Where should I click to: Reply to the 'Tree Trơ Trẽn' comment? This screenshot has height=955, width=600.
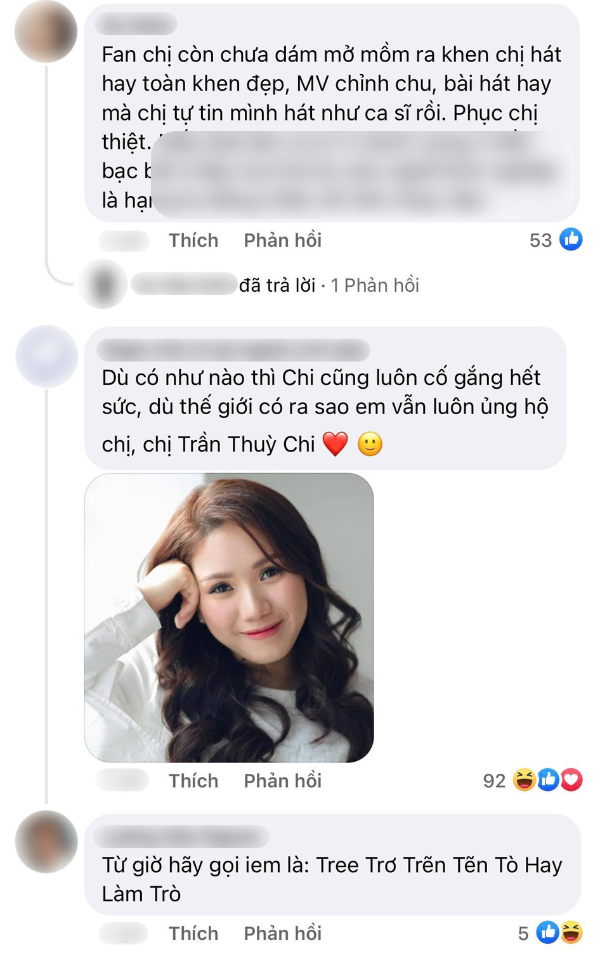point(282,933)
